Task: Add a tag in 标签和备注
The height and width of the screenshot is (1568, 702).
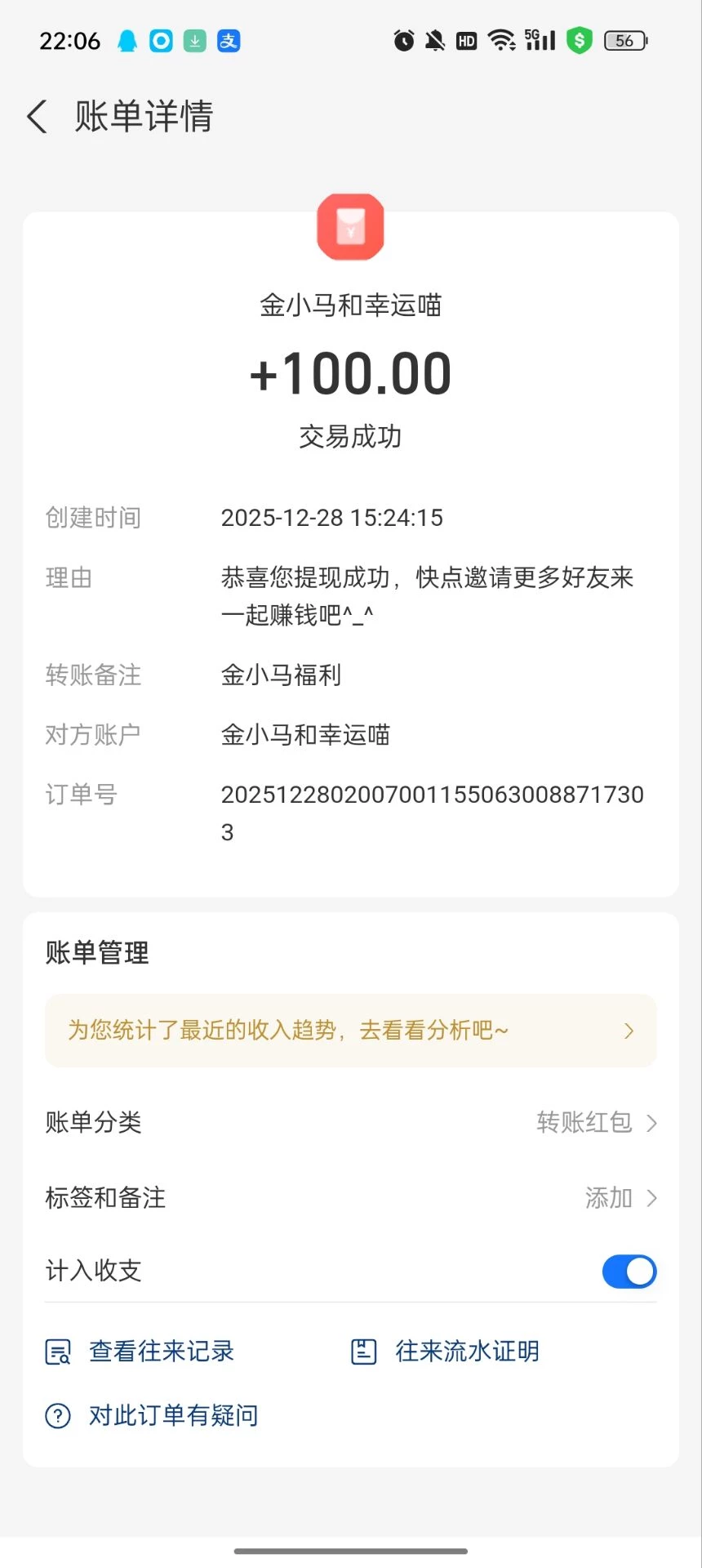Action: click(619, 1198)
